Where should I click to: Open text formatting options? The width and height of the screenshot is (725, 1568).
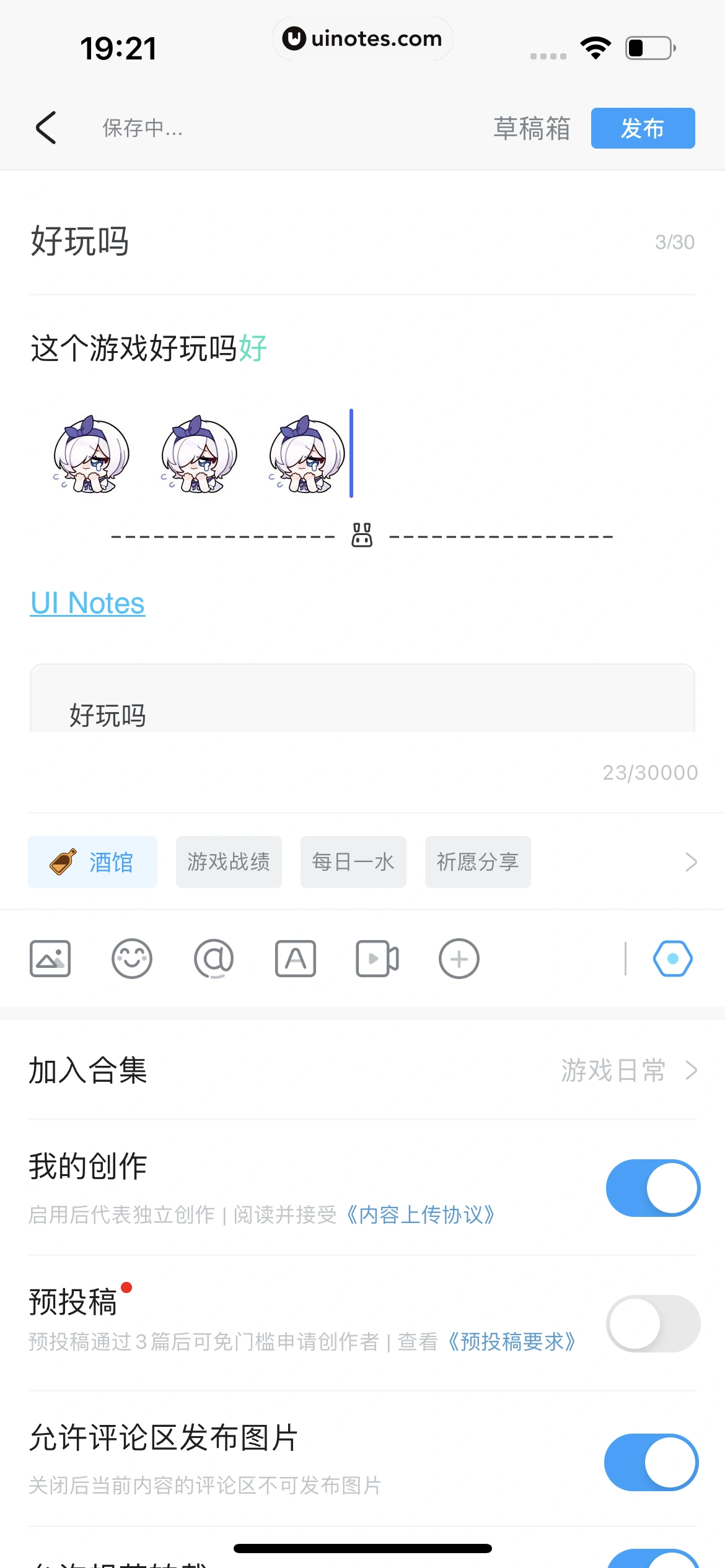tap(296, 959)
